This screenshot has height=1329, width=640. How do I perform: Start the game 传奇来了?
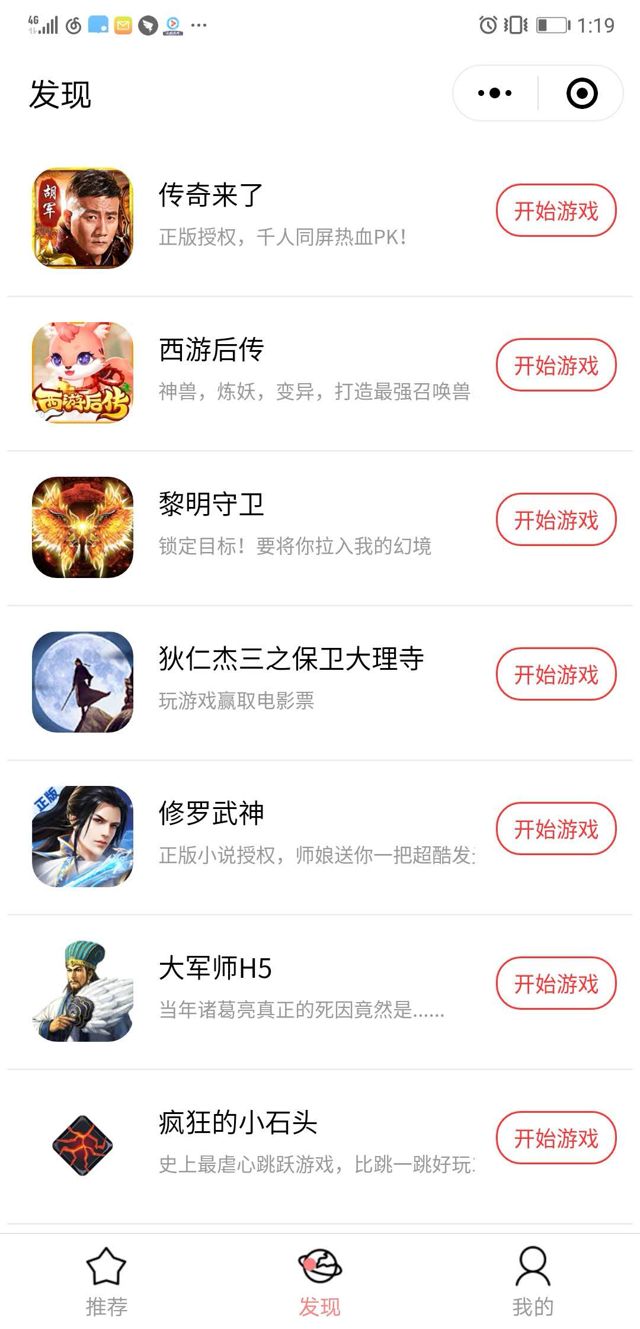point(556,211)
